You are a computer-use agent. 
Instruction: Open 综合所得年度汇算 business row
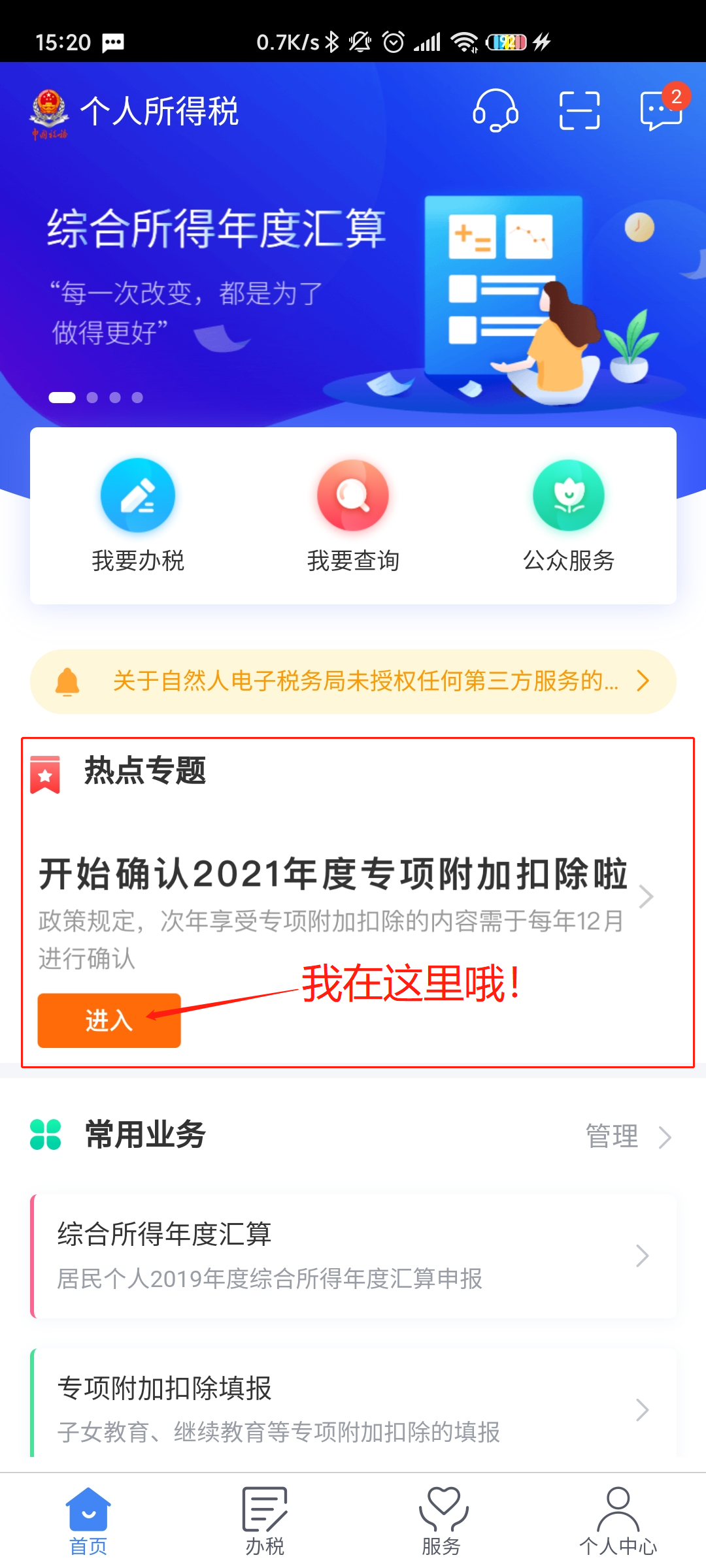[x=353, y=1256]
